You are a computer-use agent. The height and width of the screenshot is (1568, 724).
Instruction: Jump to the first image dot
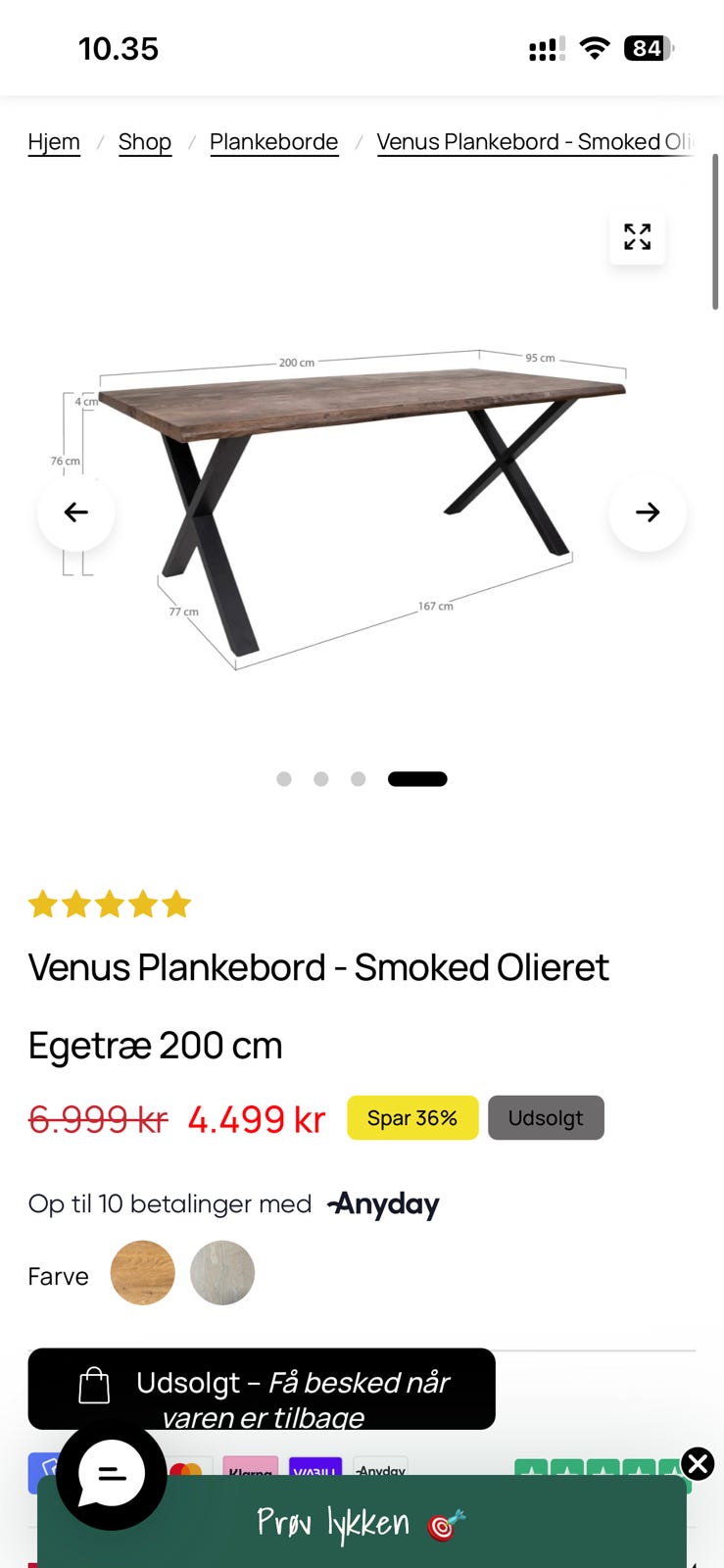point(284,779)
